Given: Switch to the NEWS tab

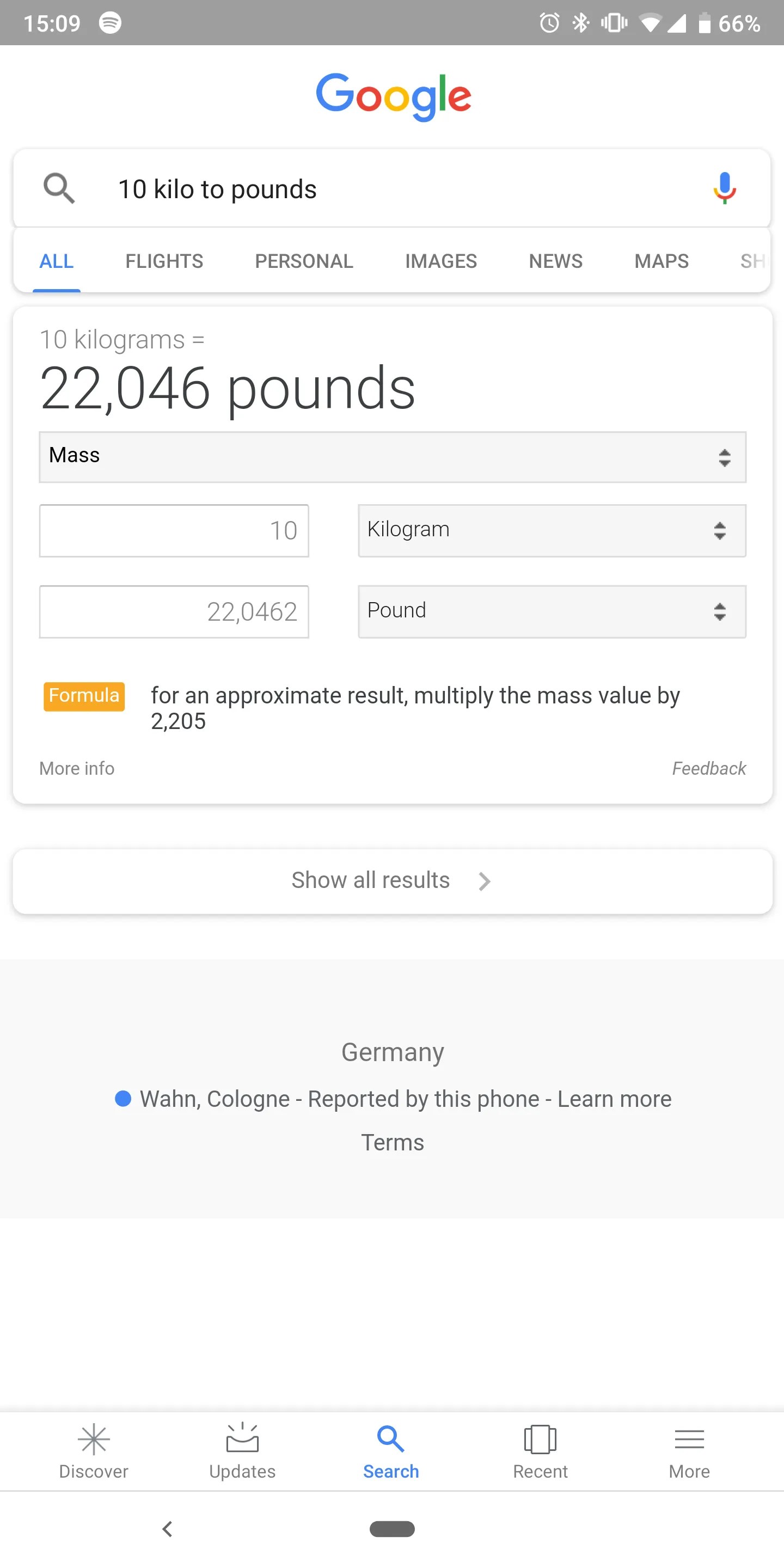Looking at the screenshot, I should pos(555,261).
